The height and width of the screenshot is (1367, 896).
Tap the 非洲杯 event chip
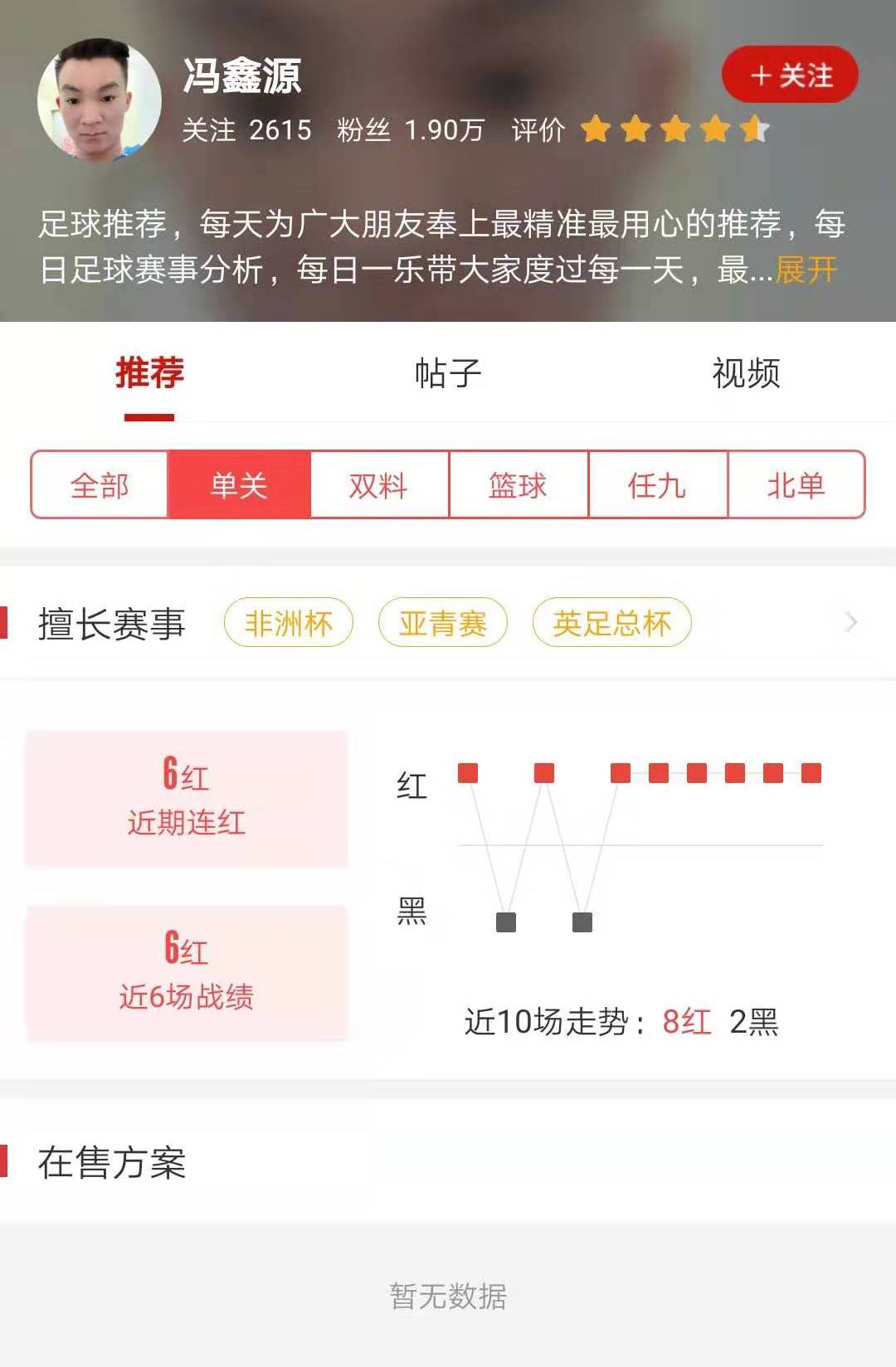click(288, 623)
